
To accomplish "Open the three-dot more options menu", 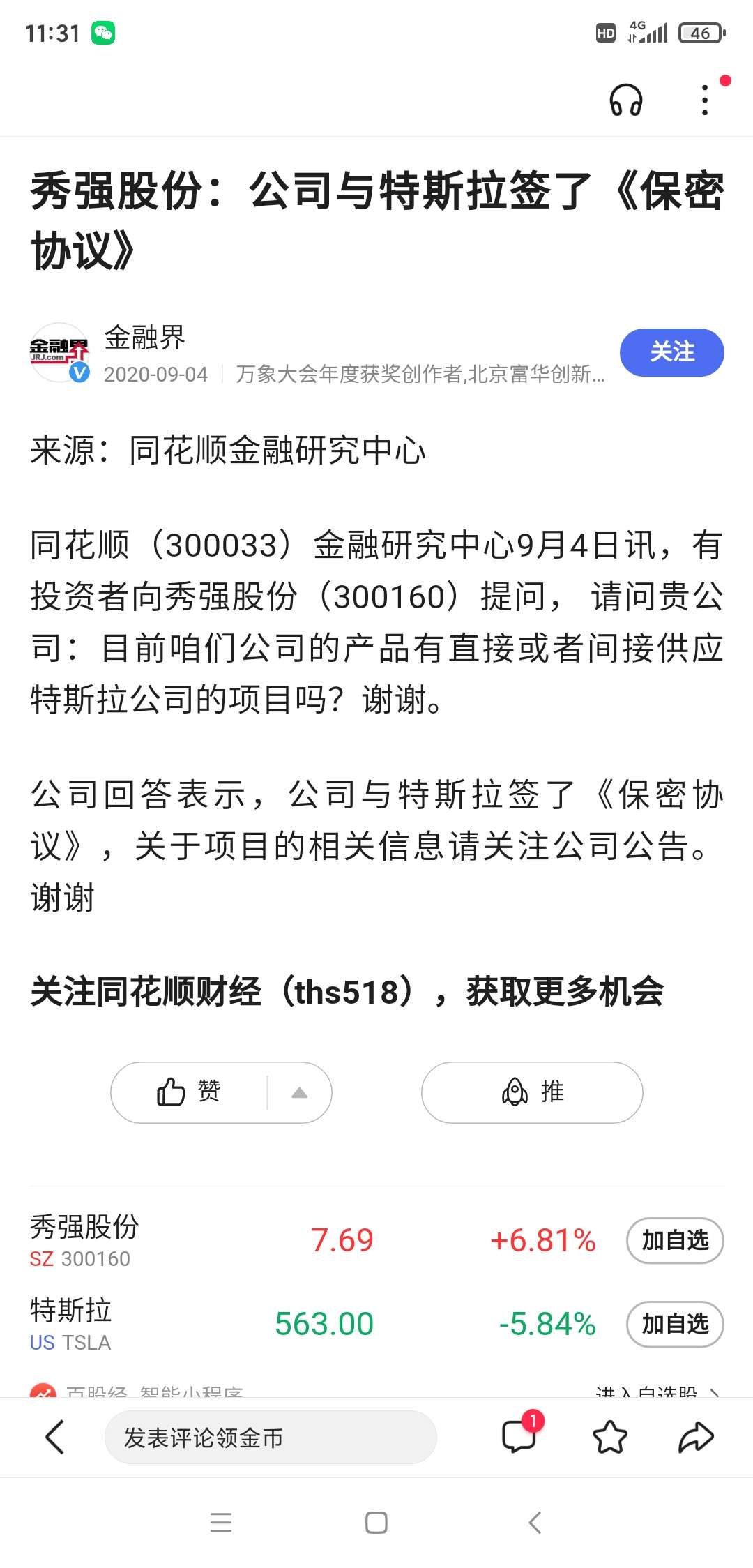I will click(x=704, y=100).
